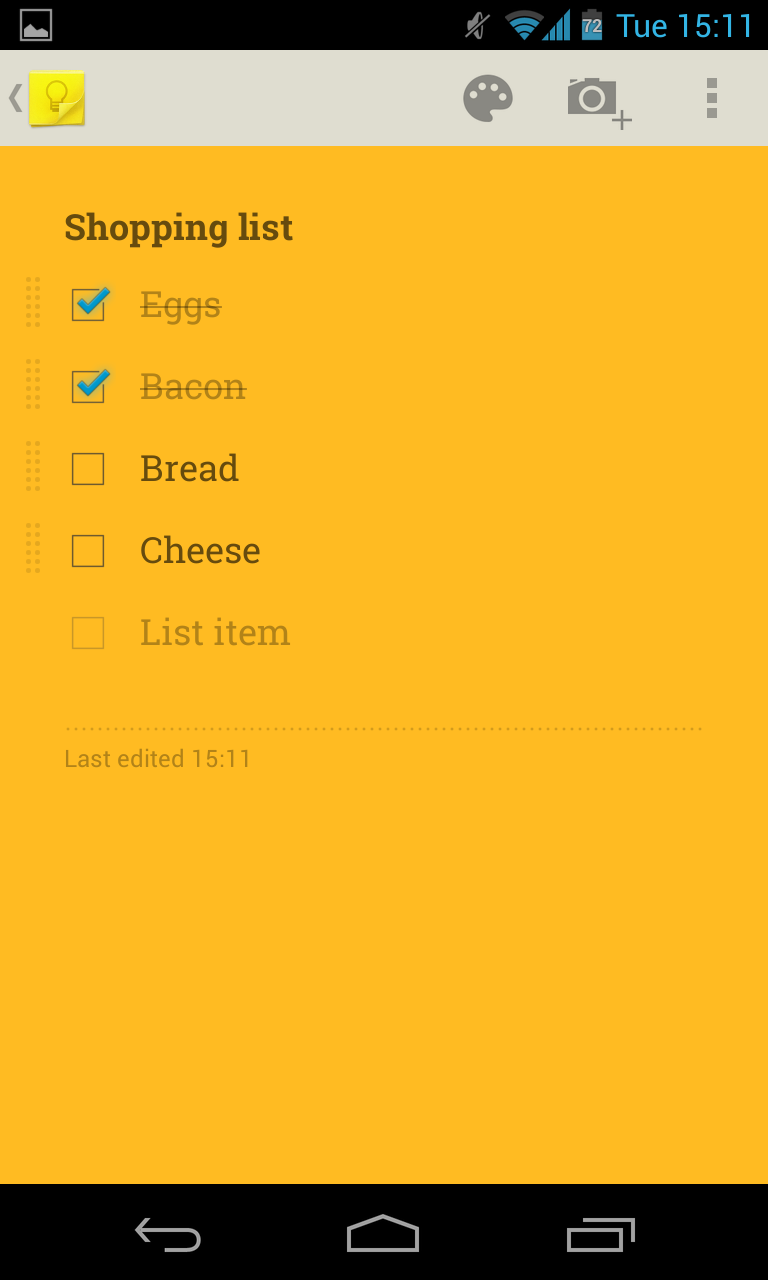
Task: Open the overflow menu
Action: point(712,98)
